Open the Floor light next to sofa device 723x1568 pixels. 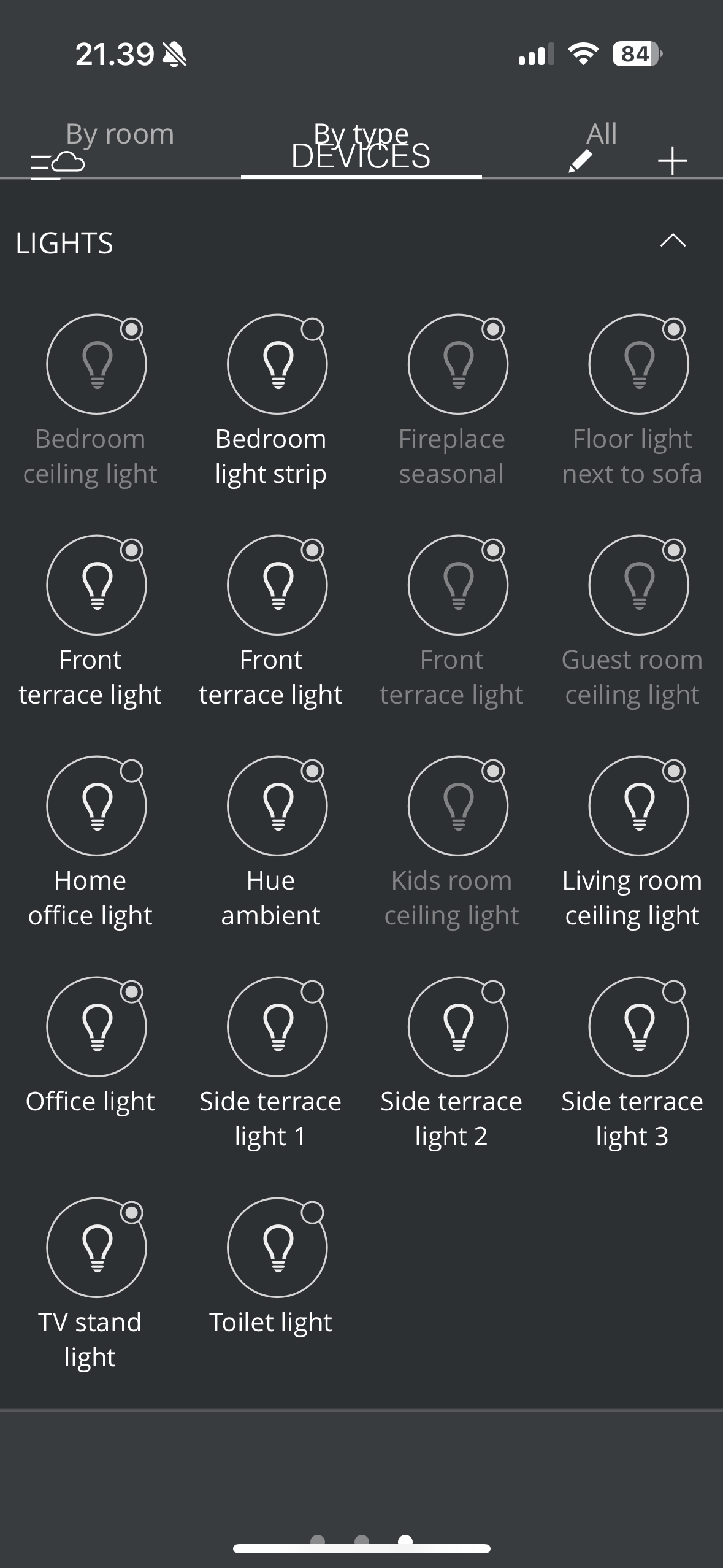[x=639, y=364]
